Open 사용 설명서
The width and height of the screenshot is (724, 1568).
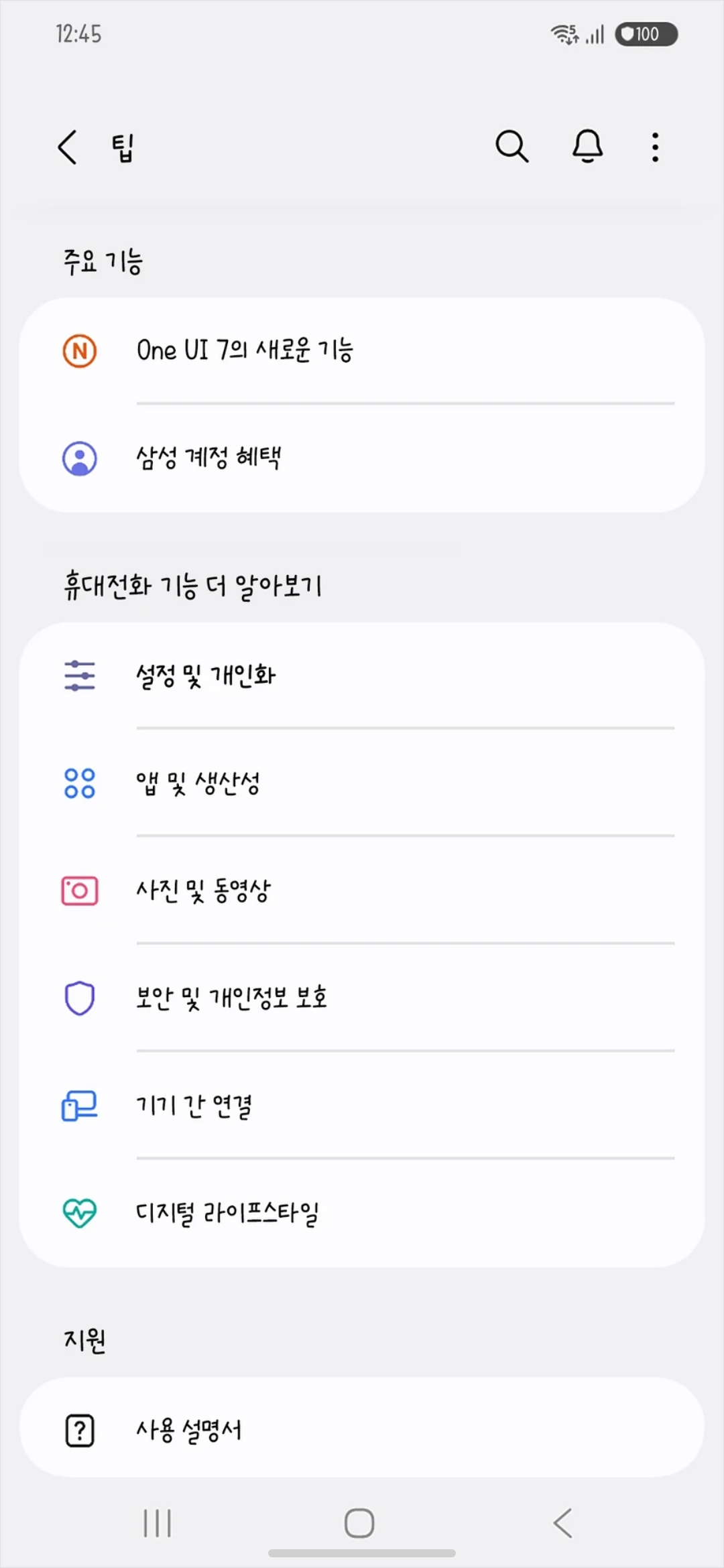tap(362, 1431)
